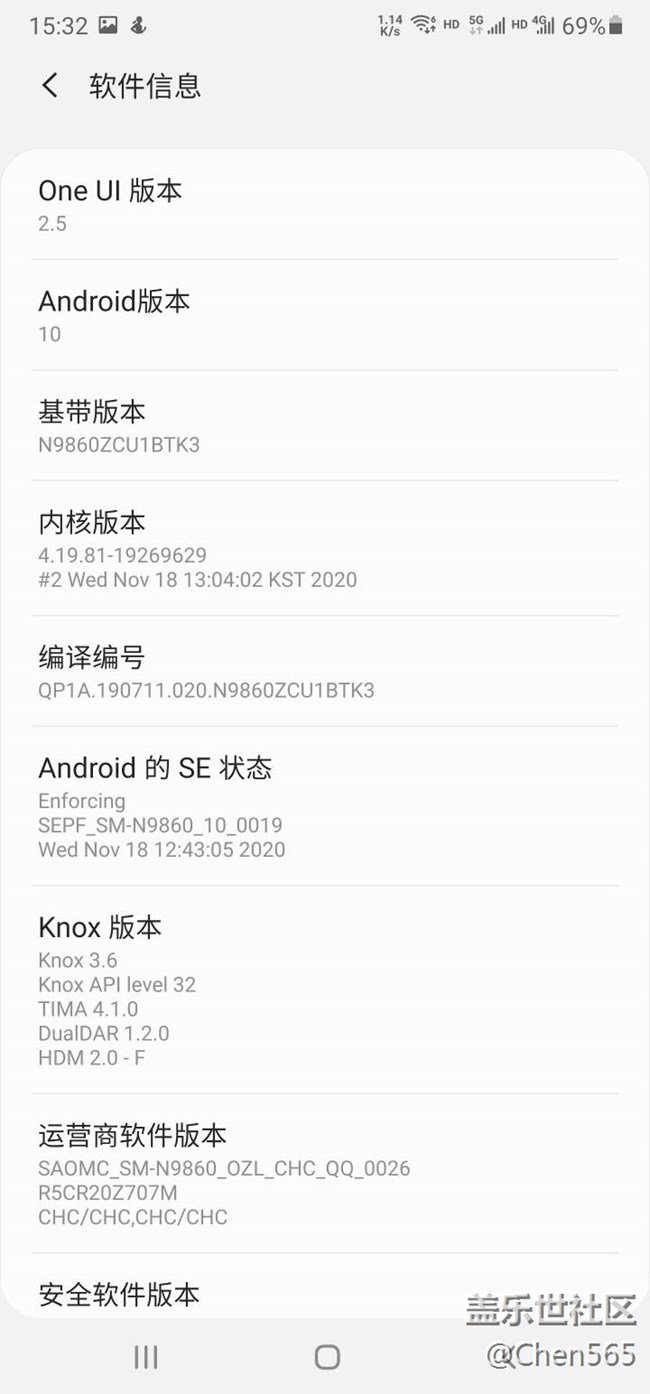Screen dimensions: 650x1394
Task: Tap the 编译编号 build number row
Action: point(325,671)
